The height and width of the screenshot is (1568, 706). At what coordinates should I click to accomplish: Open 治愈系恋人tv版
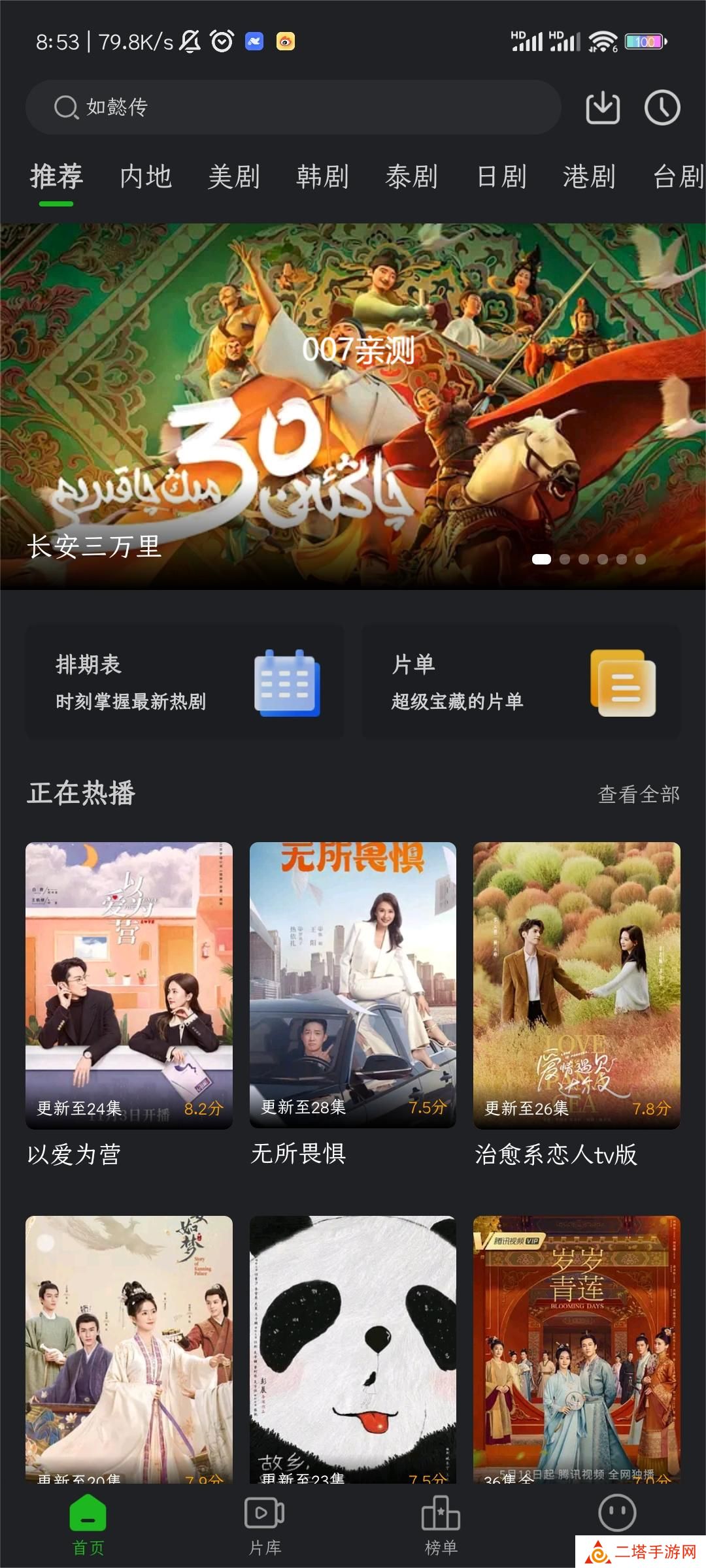(x=577, y=985)
